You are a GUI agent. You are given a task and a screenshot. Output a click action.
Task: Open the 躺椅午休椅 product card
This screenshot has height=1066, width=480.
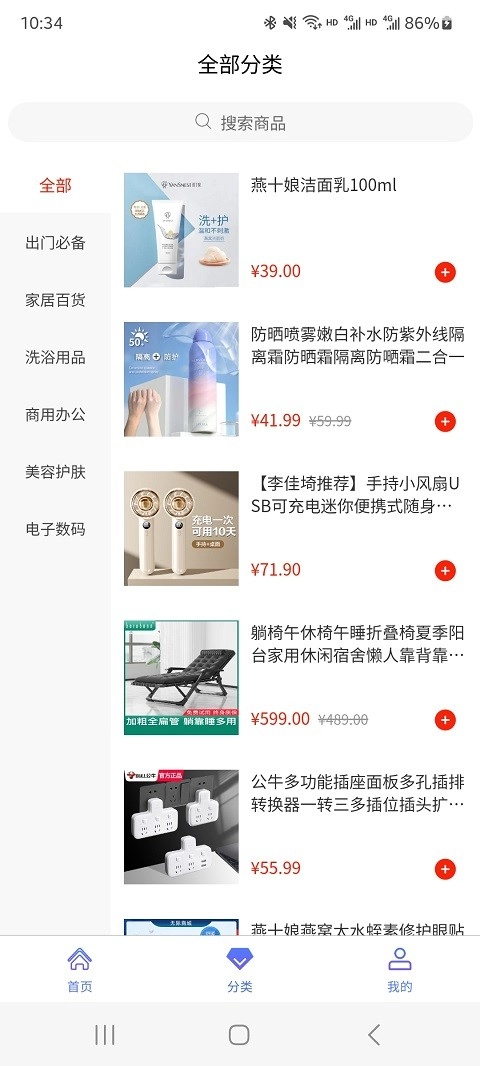point(294,677)
